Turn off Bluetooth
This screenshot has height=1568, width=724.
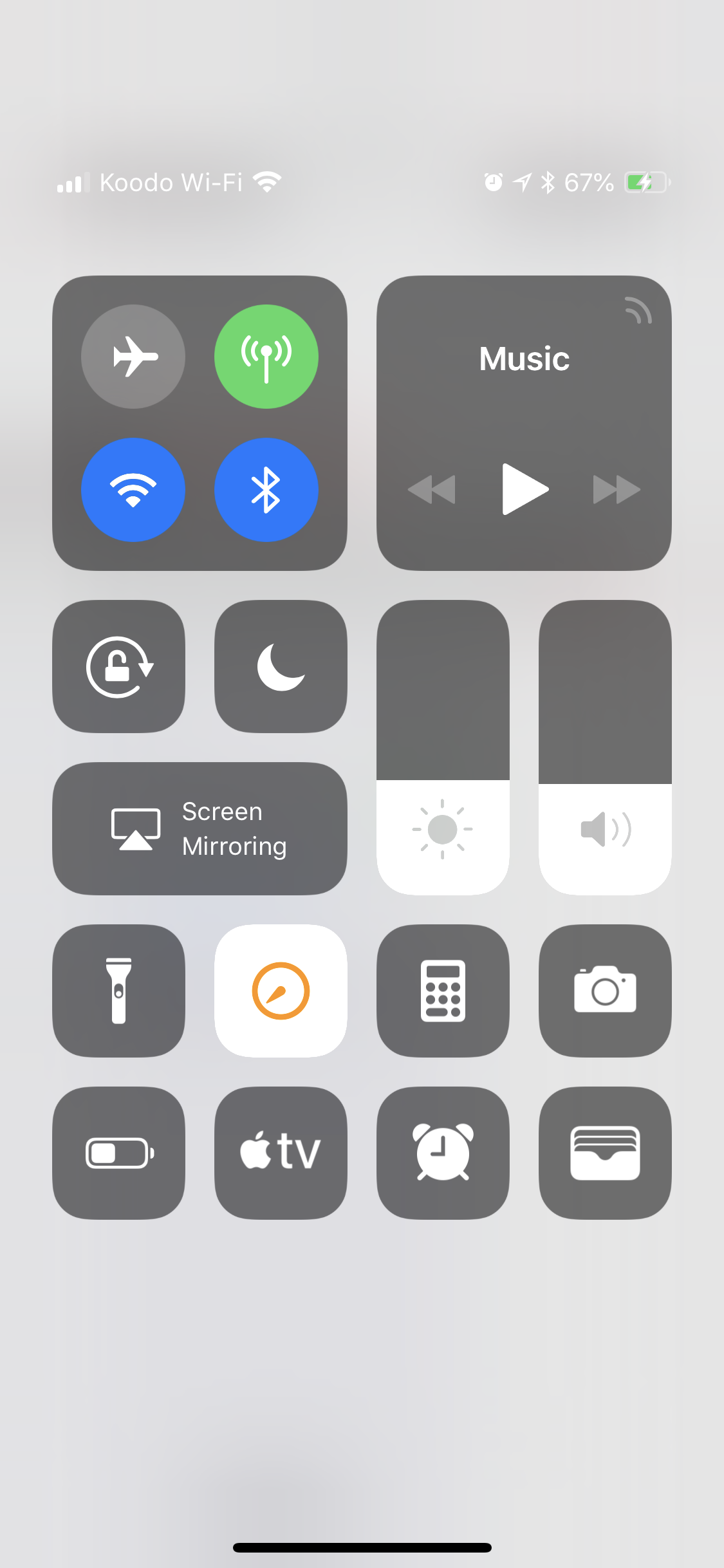click(x=266, y=489)
